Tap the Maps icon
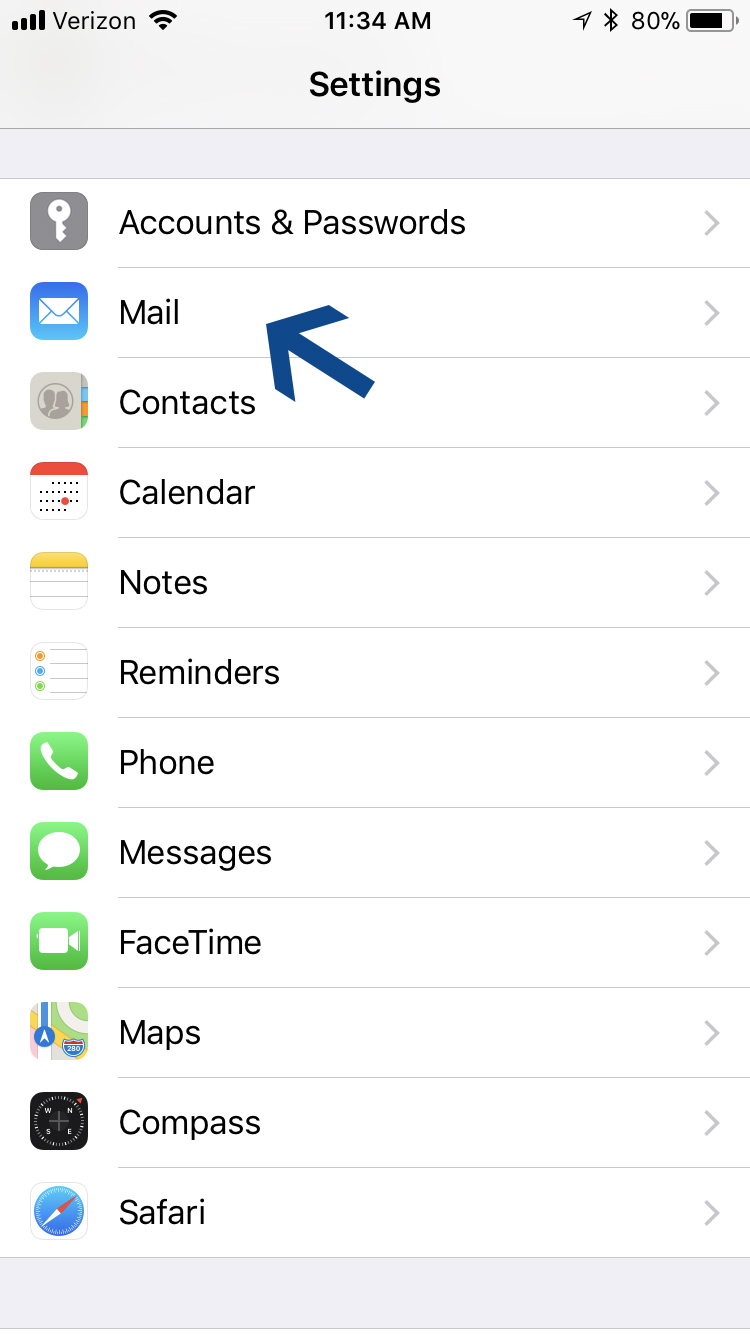This screenshot has width=750, height=1334. click(58, 1032)
